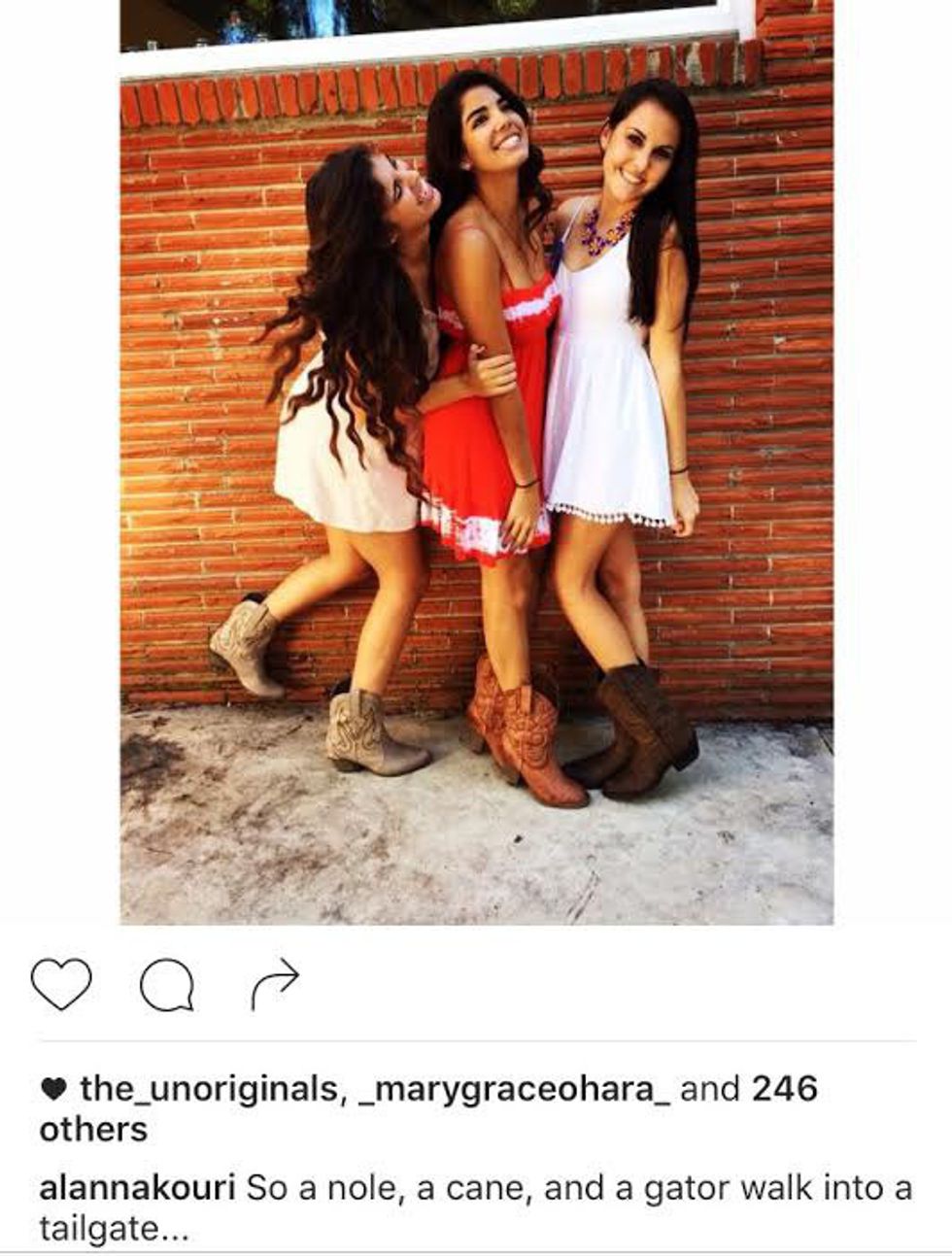Open the_unoriginals profile from likes
This screenshot has width=952, height=1256.
[208, 1090]
